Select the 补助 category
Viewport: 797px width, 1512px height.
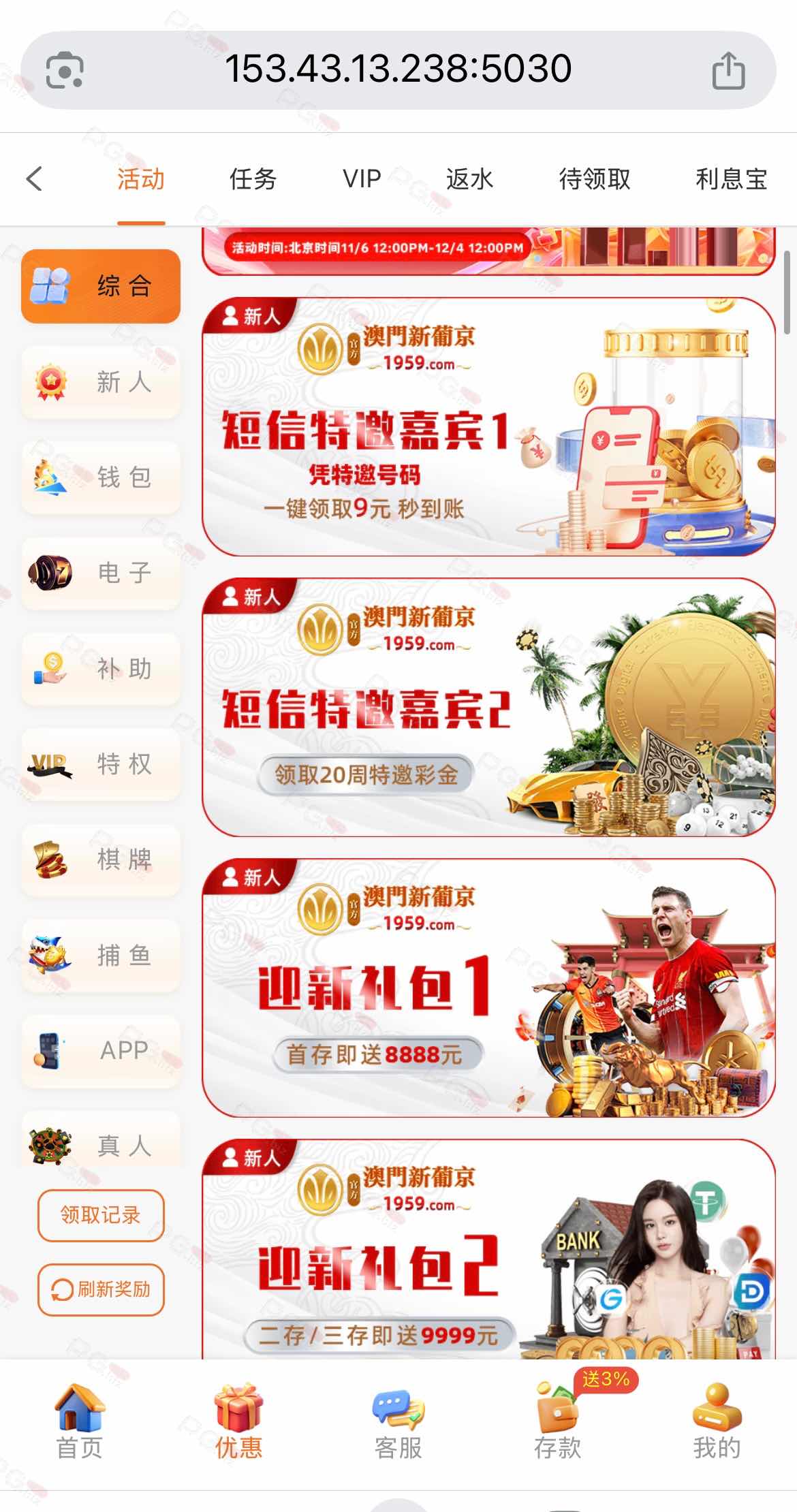click(x=101, y=669)
